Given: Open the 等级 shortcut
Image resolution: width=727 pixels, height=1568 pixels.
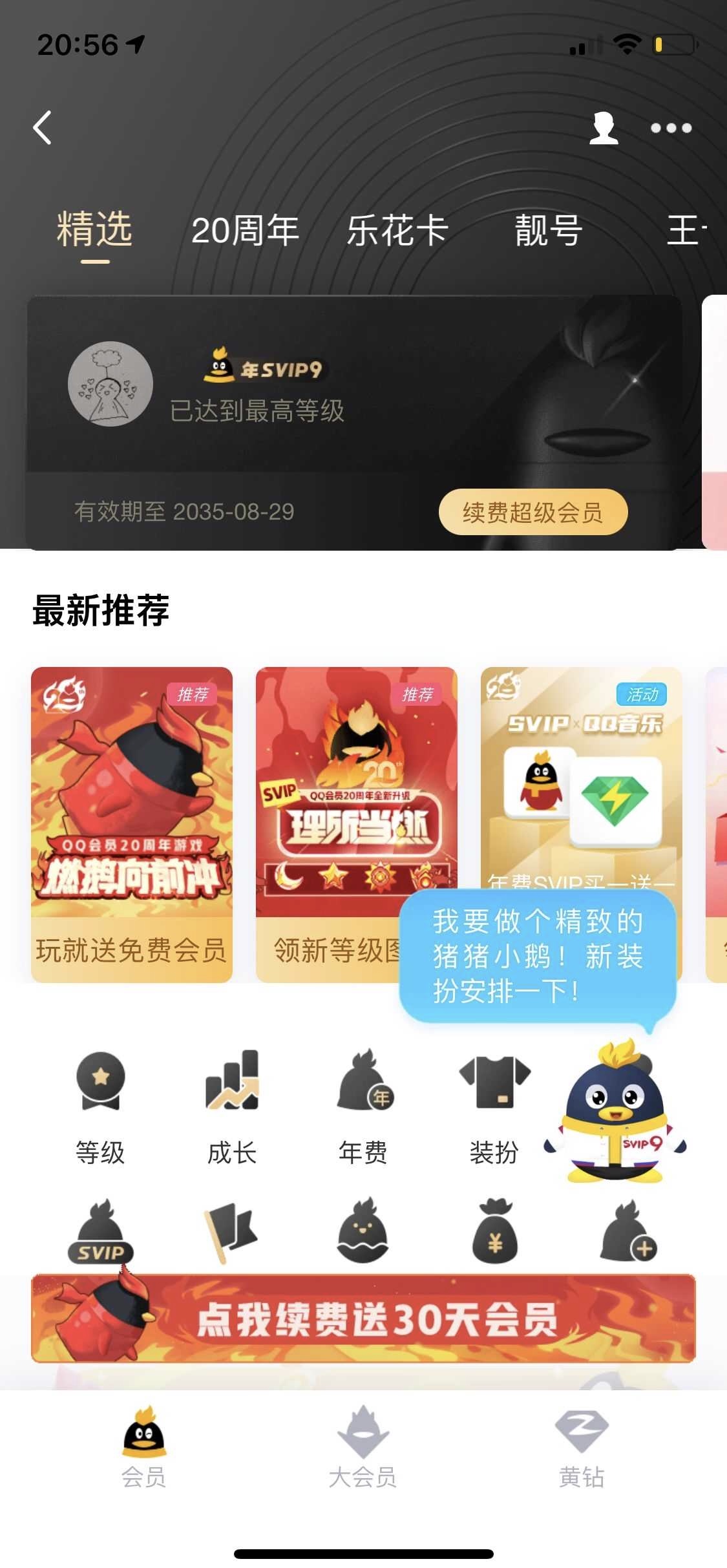Looking at the screenshot, I should (x=100, y=1106).
